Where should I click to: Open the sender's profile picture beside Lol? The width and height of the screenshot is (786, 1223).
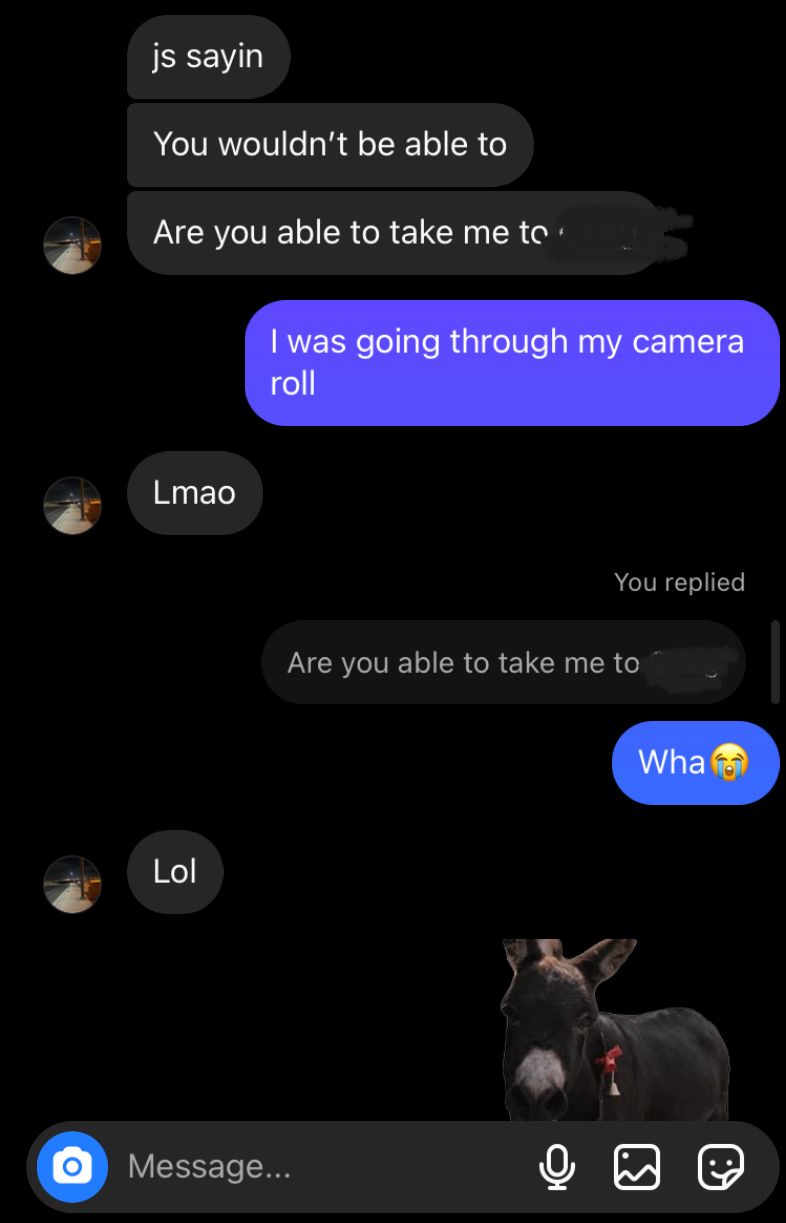73,884
